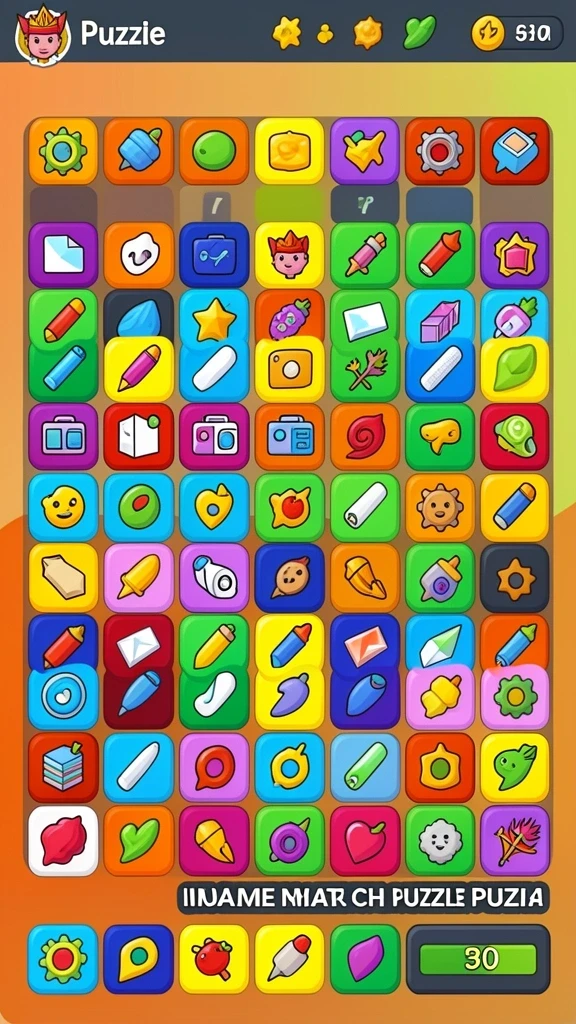Screen dimensions: 576x1024
Task: Tap the gray fluffy face tile on green
Action: point(440,840)
